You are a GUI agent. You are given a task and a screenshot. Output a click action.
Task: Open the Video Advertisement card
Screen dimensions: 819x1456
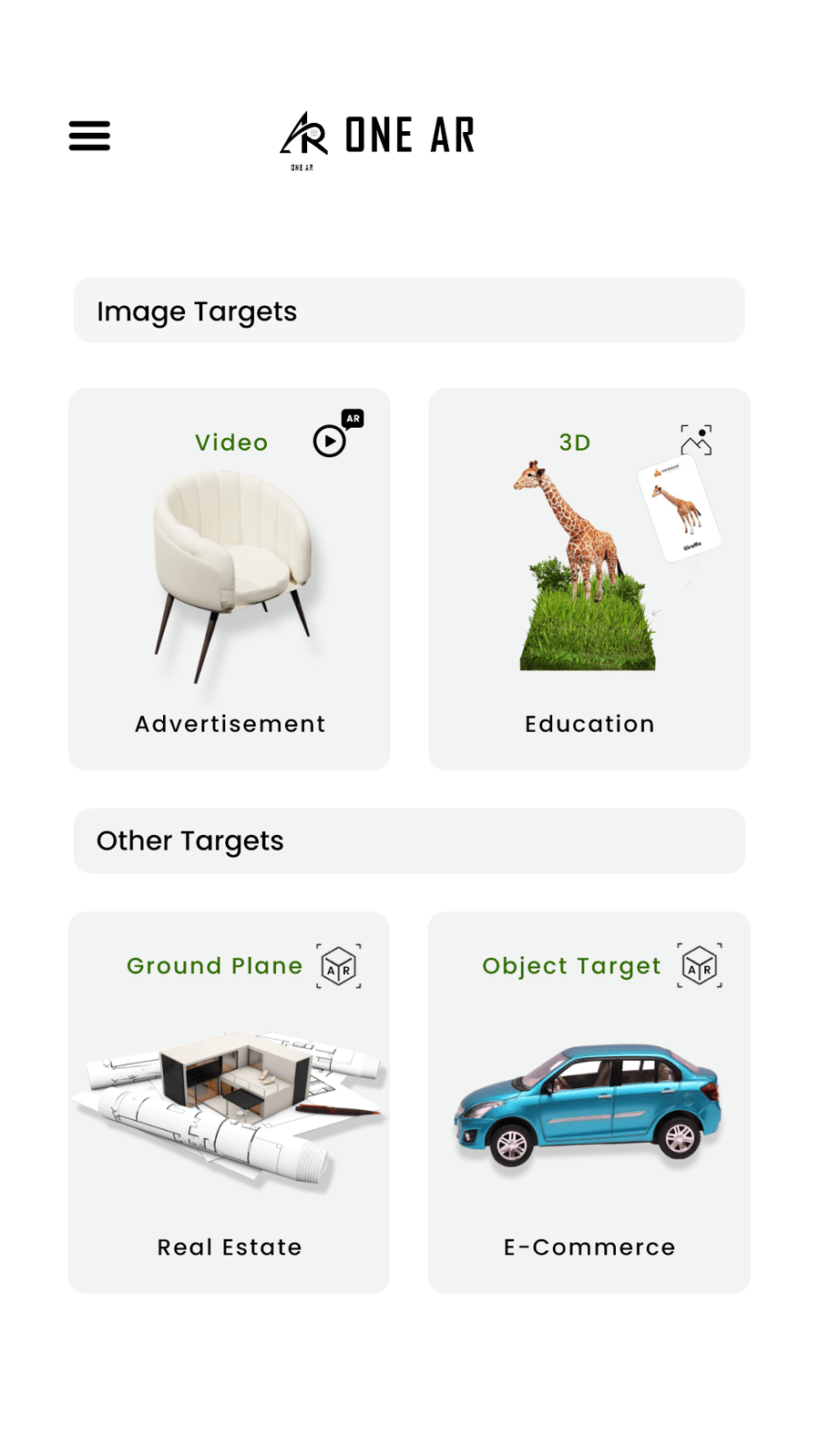(x=230, y=579)
